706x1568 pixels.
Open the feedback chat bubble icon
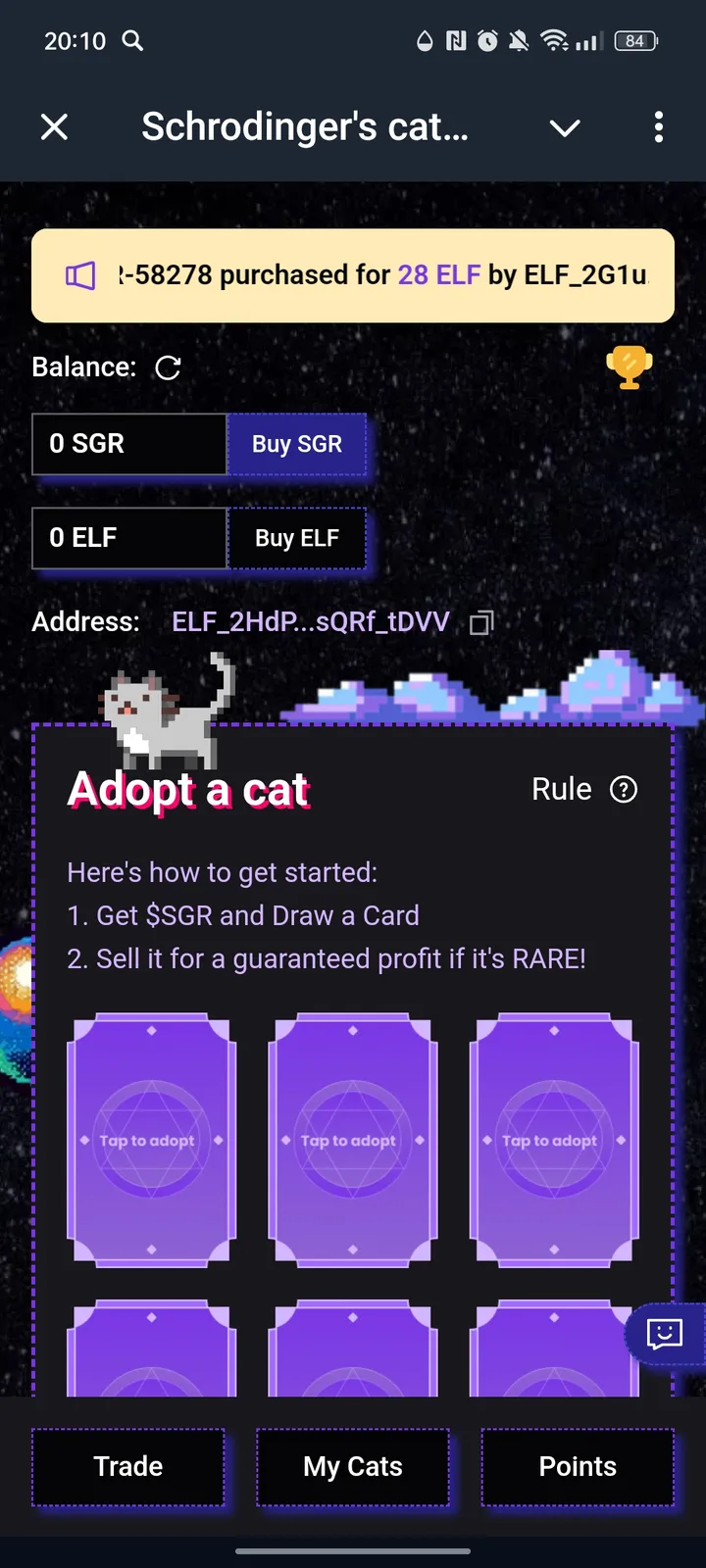pyautogui.click(x=664, y=1335)
